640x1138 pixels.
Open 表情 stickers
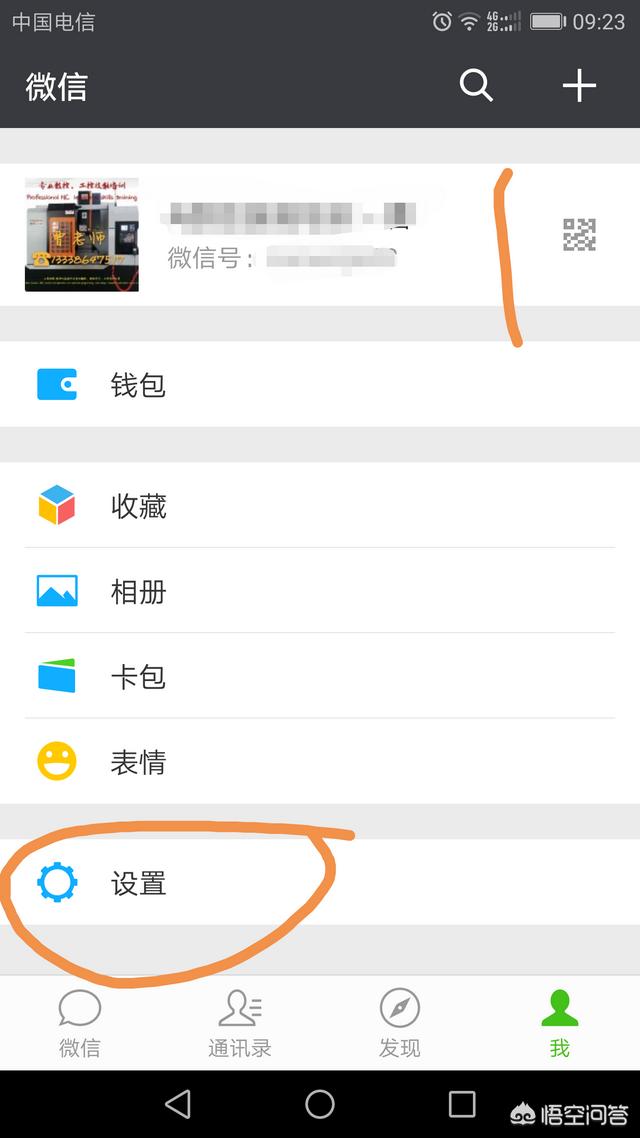(320, 762)
